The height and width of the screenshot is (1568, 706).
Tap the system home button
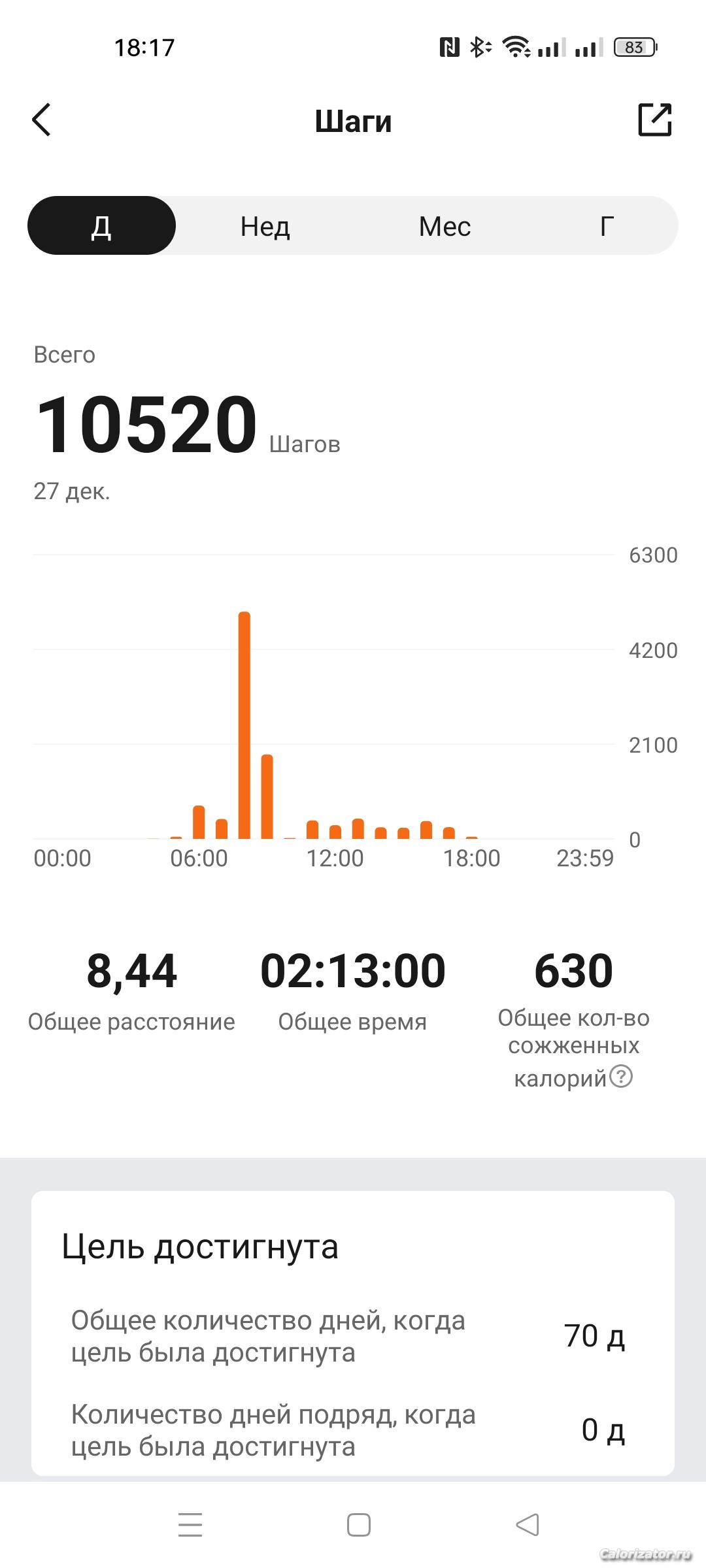(x=358, y=1525)
